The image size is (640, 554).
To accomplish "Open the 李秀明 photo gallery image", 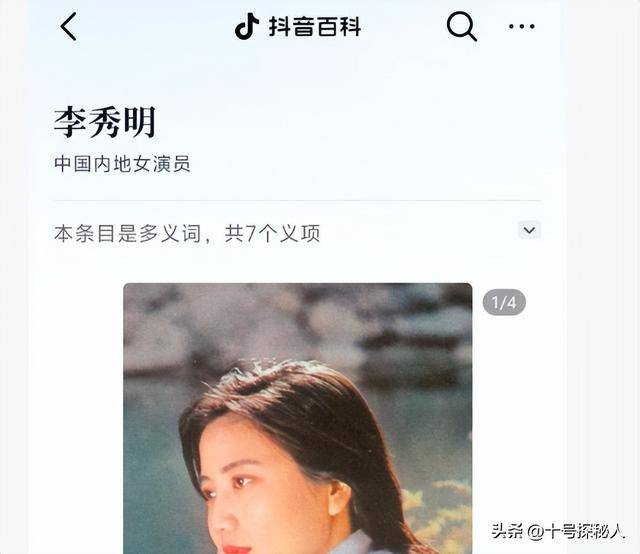I will click(297, 418).
